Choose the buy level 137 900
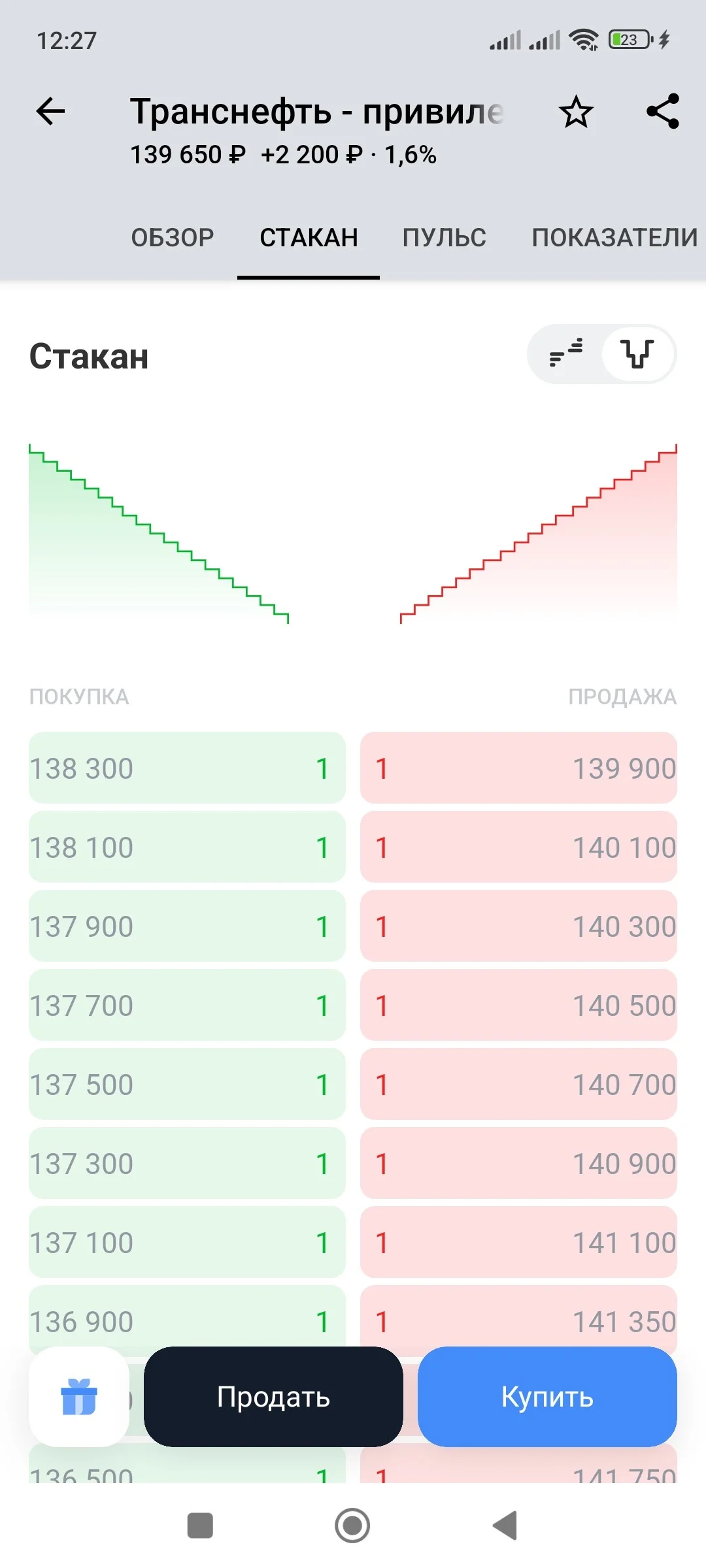706x1568 pixels. [187, 926]
